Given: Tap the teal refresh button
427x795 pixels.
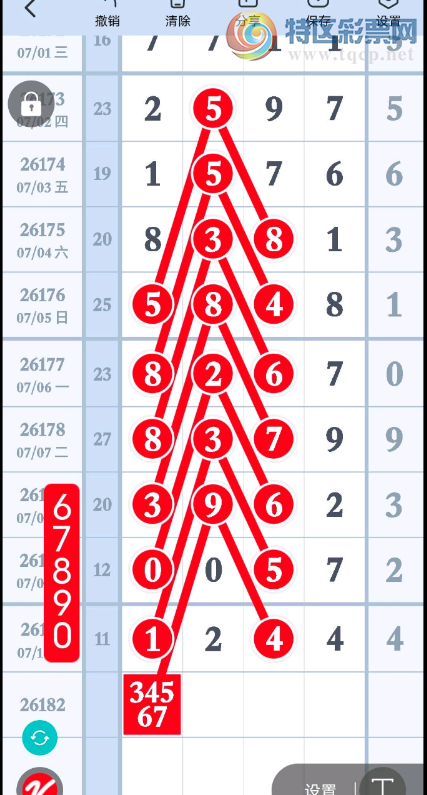Looking at the screenshot, I should (40, 738).
